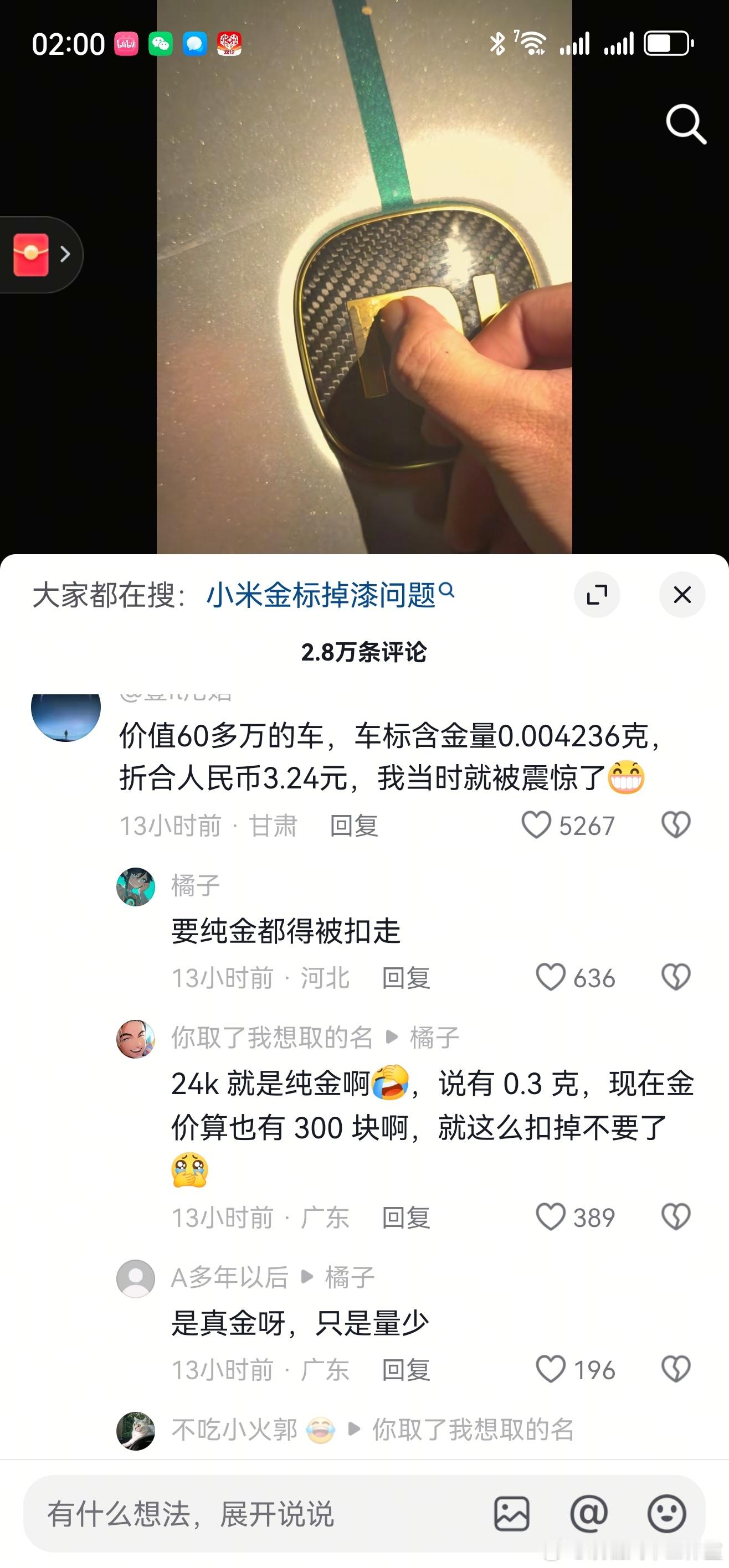Image resolution: width=729 pixels, height=1568 pixels.
Task: Expand the comments panel to fullscreen
Action: (598, 595)
